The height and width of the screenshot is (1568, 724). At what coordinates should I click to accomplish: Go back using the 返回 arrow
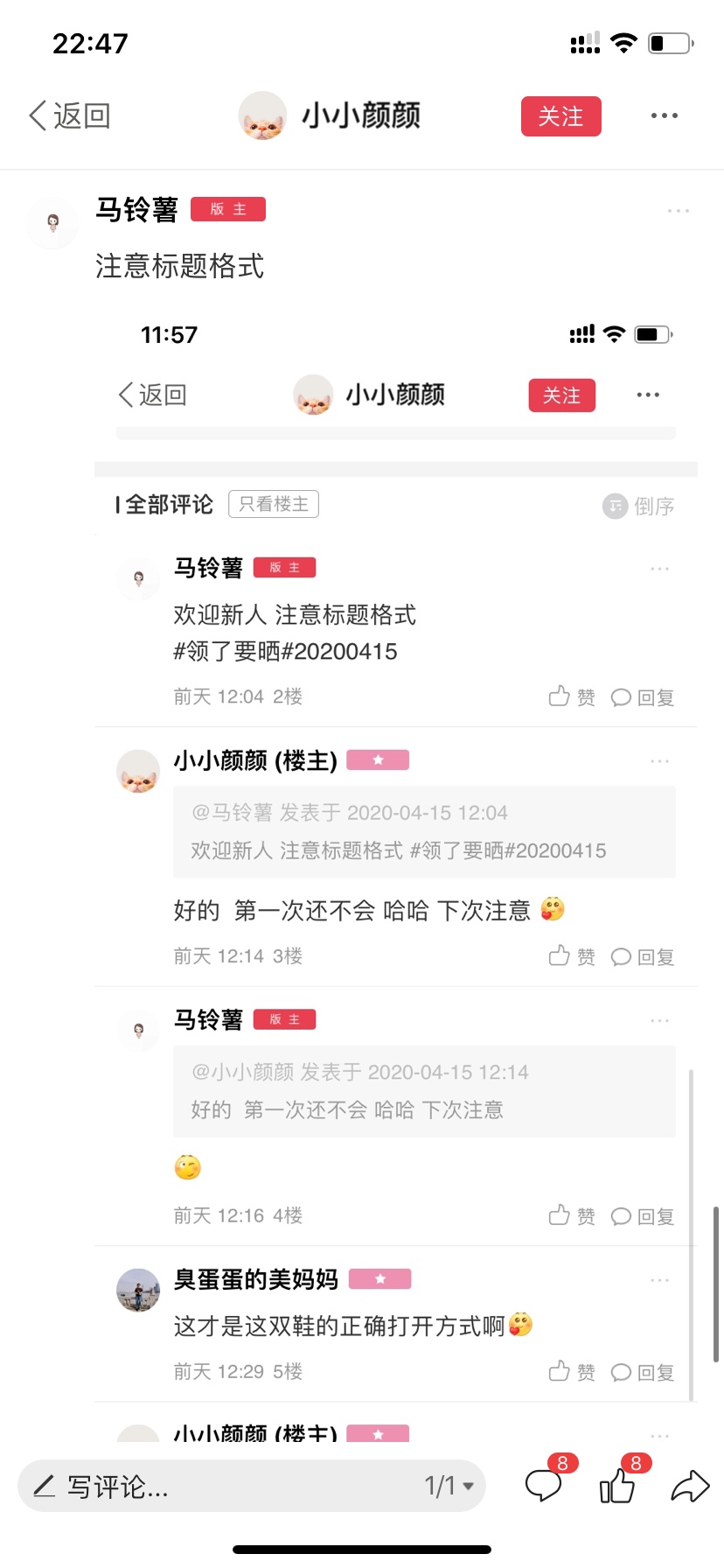[70, 115]
